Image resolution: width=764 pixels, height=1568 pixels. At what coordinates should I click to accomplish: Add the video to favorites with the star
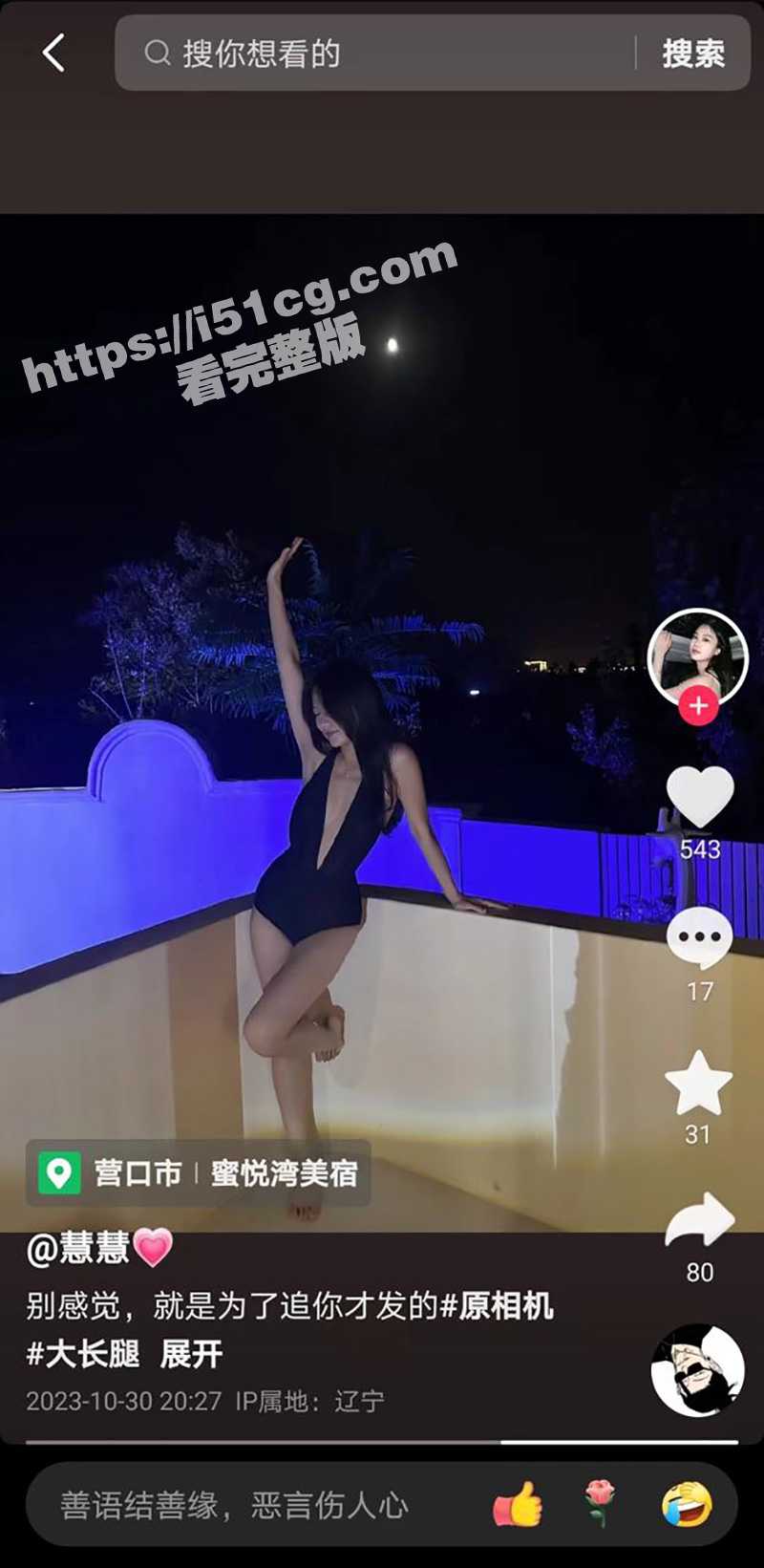(x=698, y=1084)
